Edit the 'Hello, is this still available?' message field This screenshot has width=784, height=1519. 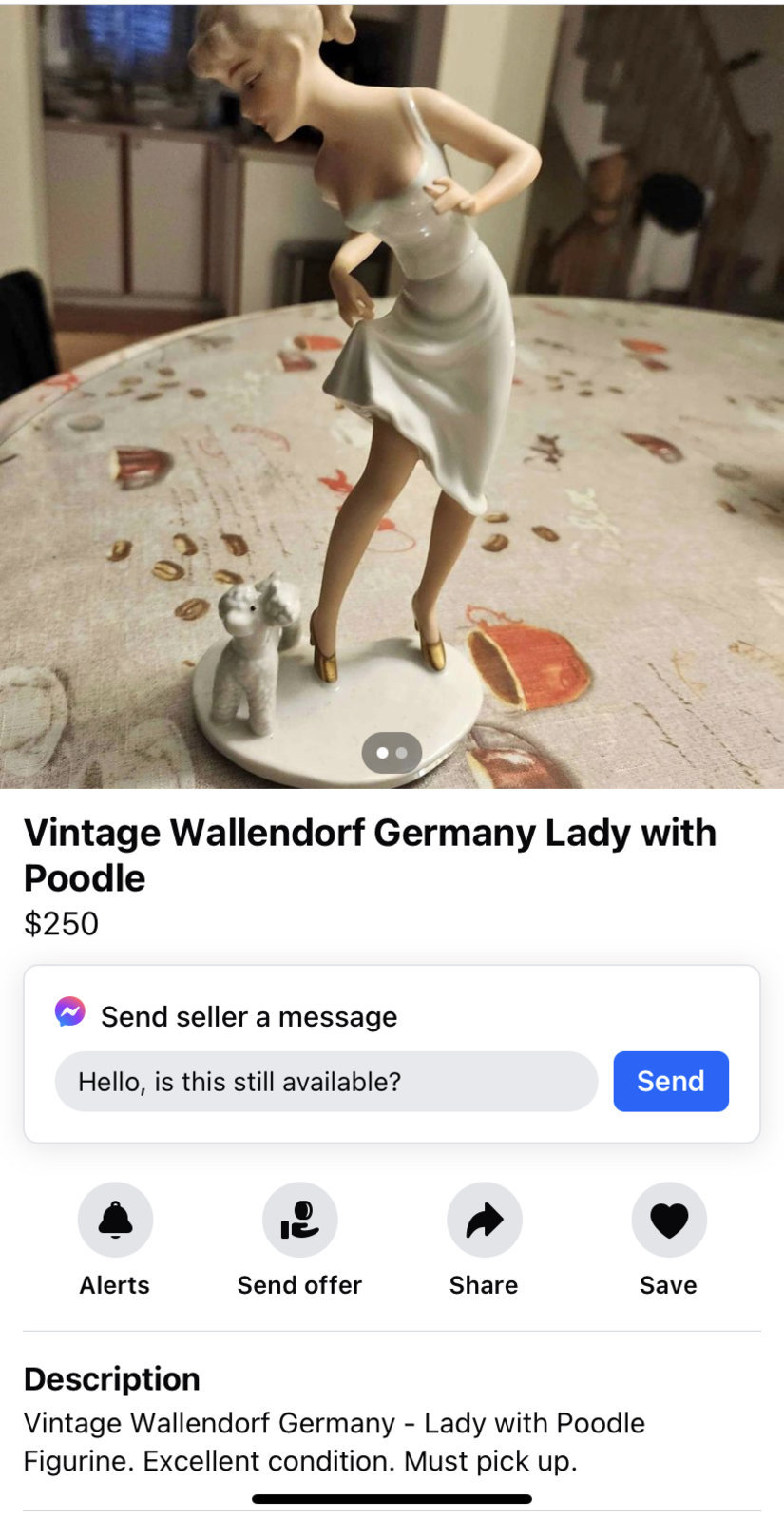[326, 1081]
